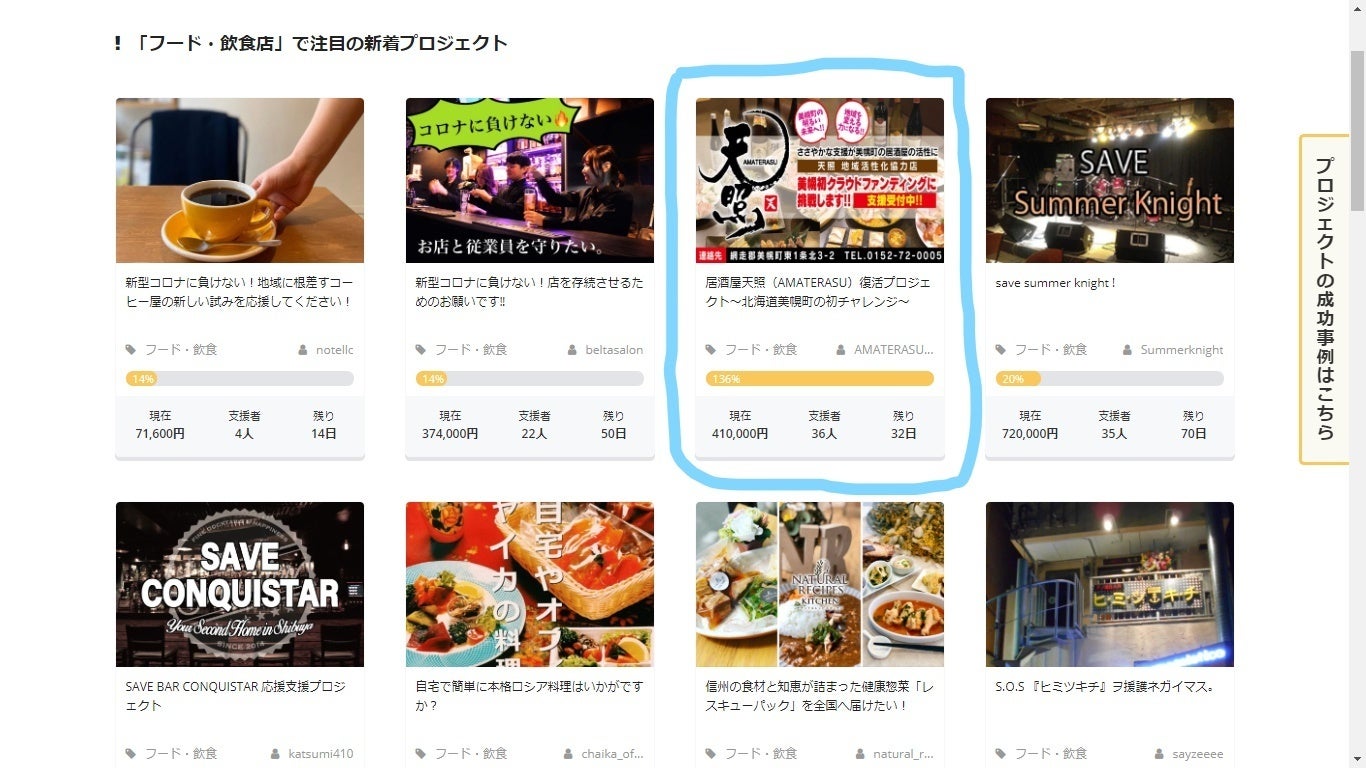Viewport: 1366px width, 768px height.
Task: Open the SAVE BAR CONQUISTAR project card
Action: click(239, 584)
